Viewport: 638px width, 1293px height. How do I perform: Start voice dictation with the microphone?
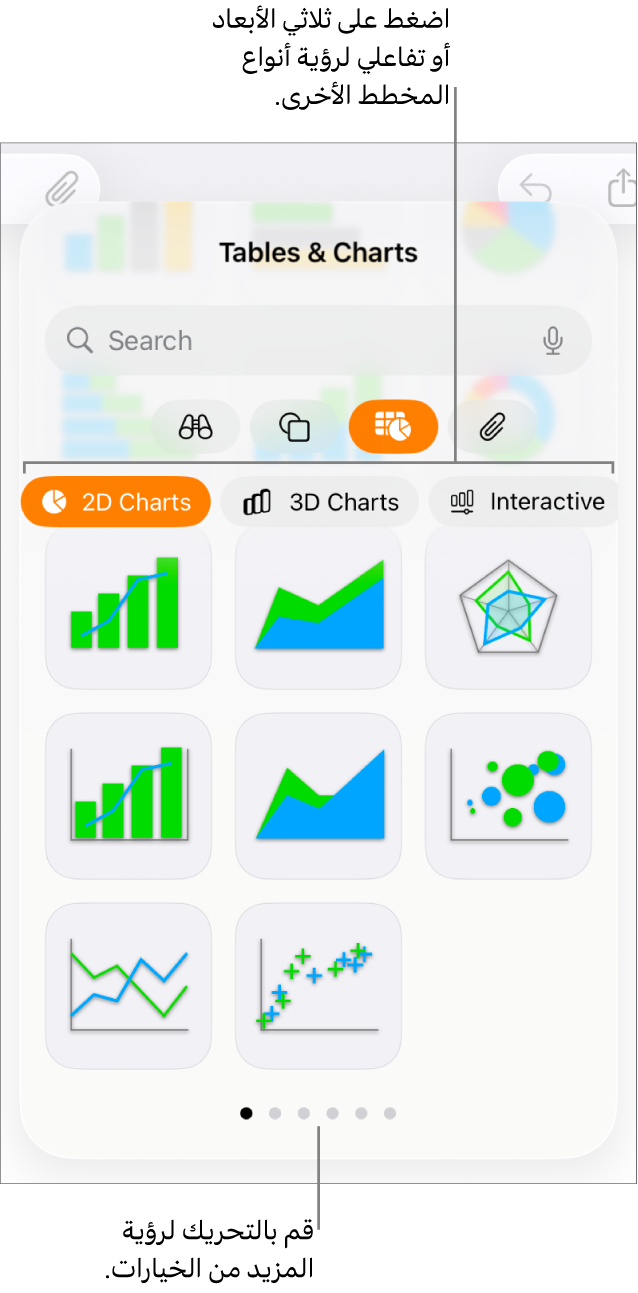click(553, 341)
